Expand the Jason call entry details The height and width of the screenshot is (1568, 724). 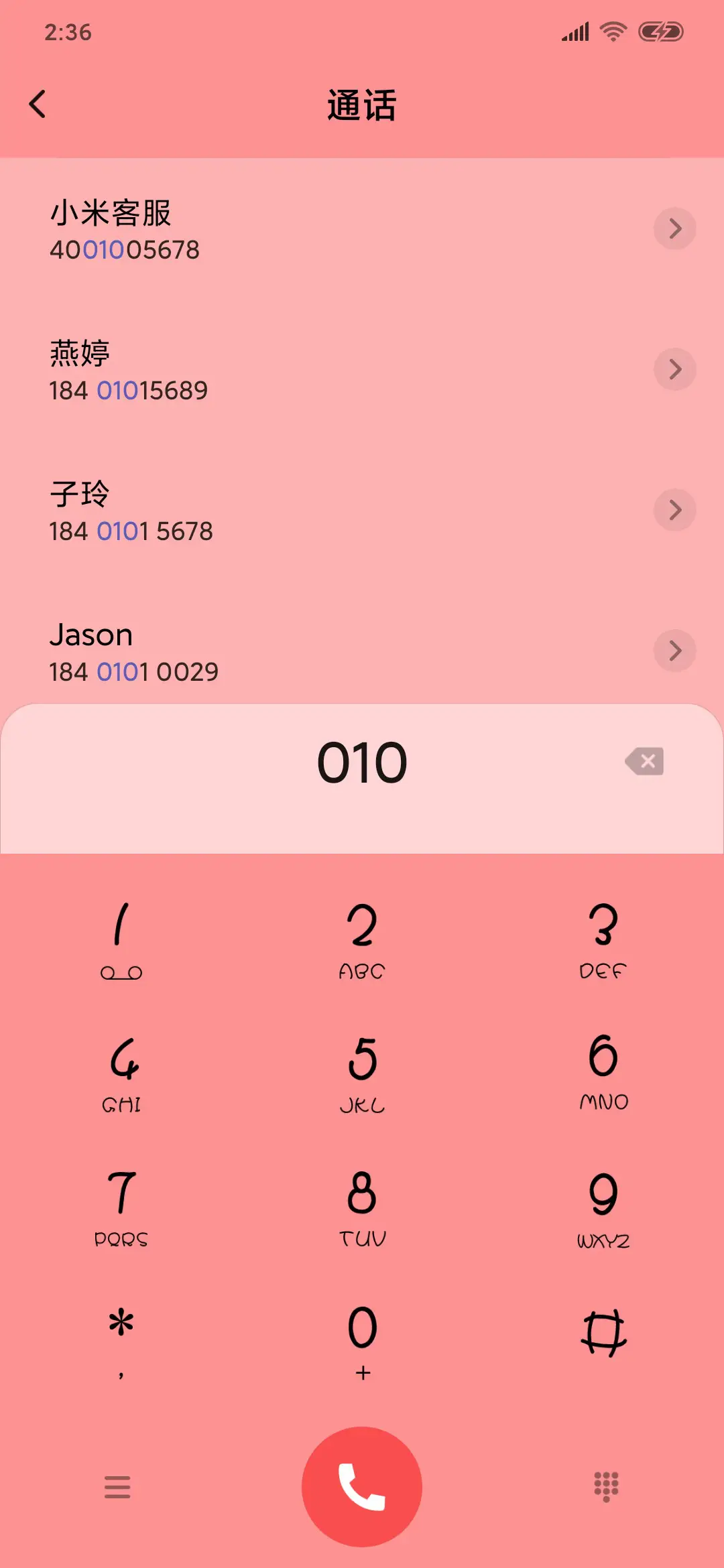(674, 650)
